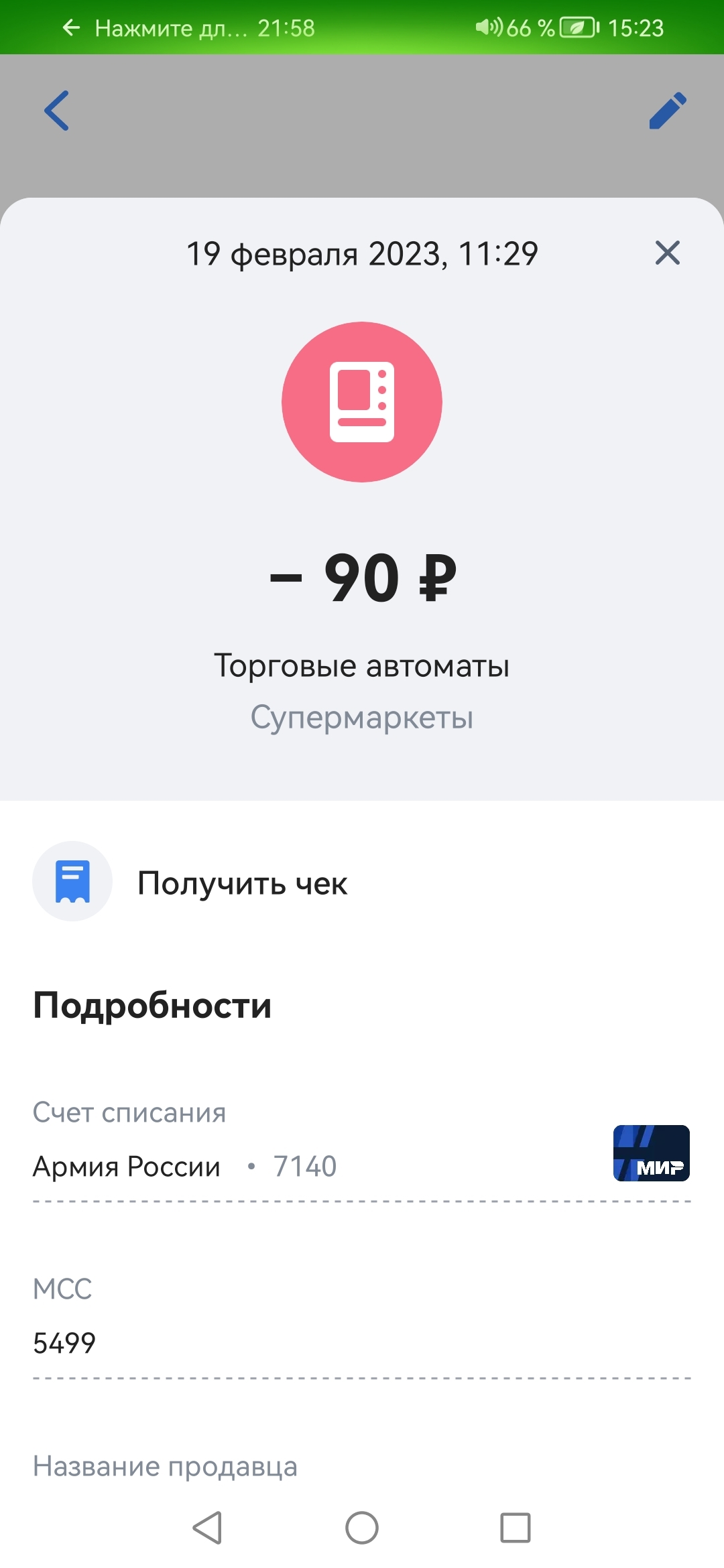Open the recent apps overview
This screenshot has height=1568, width=724.
(516, 1528)
